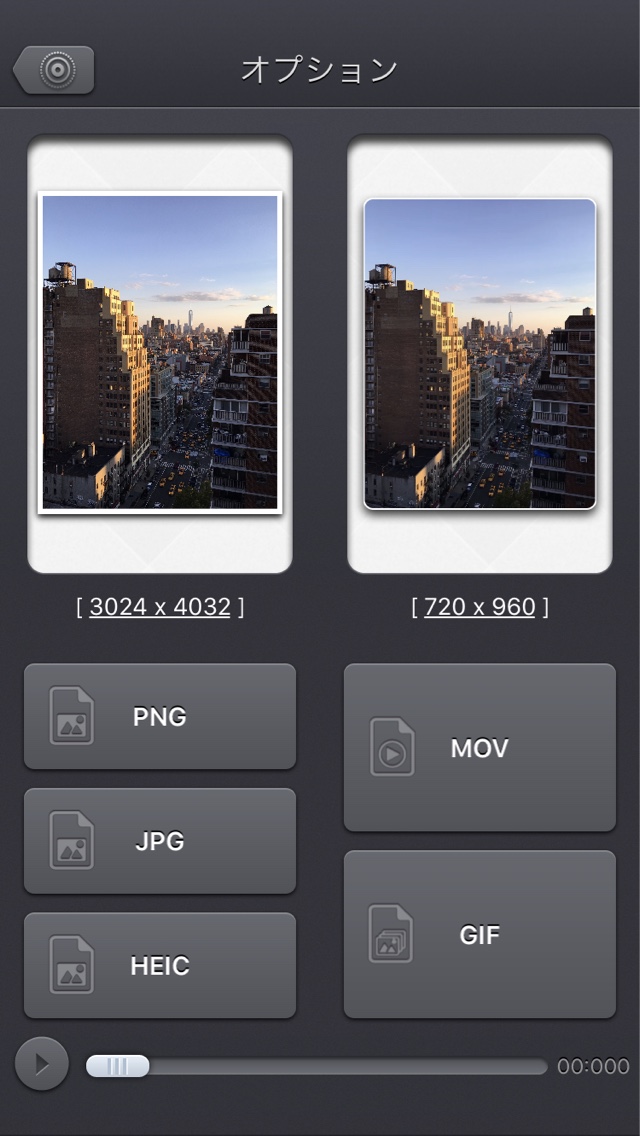Image resolution: width=640 pixels, height=1136 pixels.
Task: Open the 3024 x 4032 size link
Action: tap(160, 607)
